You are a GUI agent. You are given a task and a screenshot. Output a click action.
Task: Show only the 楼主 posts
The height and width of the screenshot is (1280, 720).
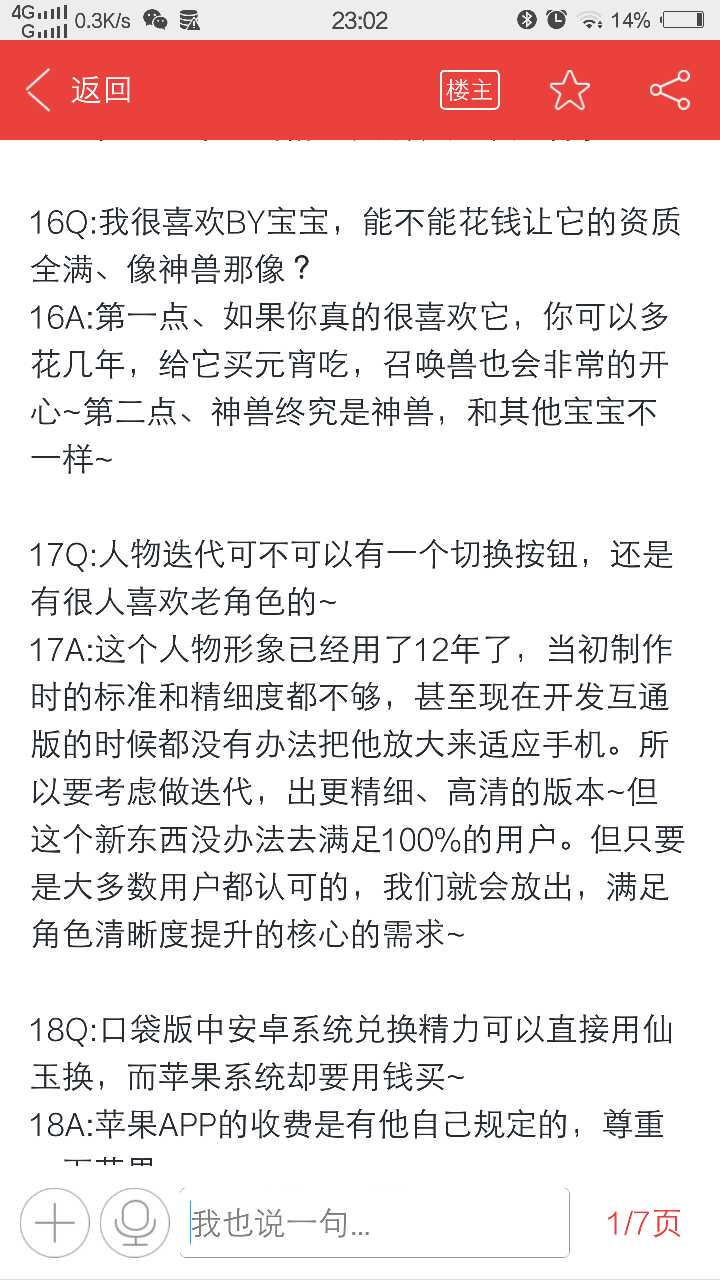click(470, 90)
